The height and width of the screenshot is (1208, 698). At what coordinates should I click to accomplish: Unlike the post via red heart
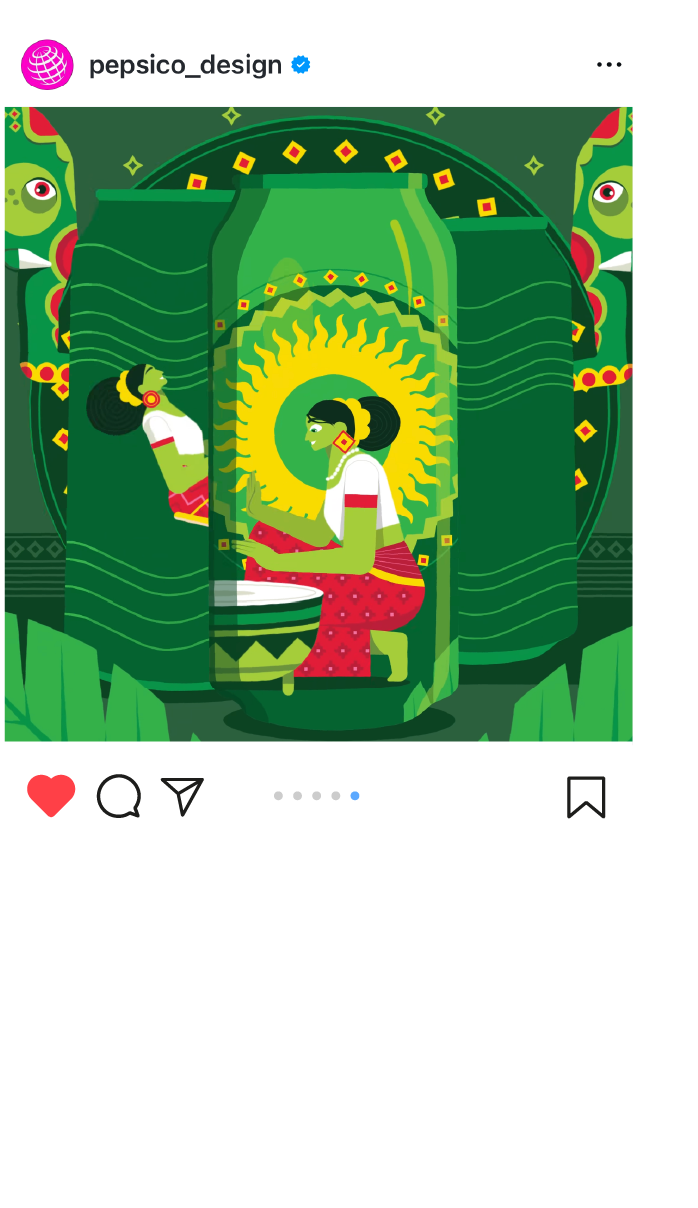coord(51,796)
